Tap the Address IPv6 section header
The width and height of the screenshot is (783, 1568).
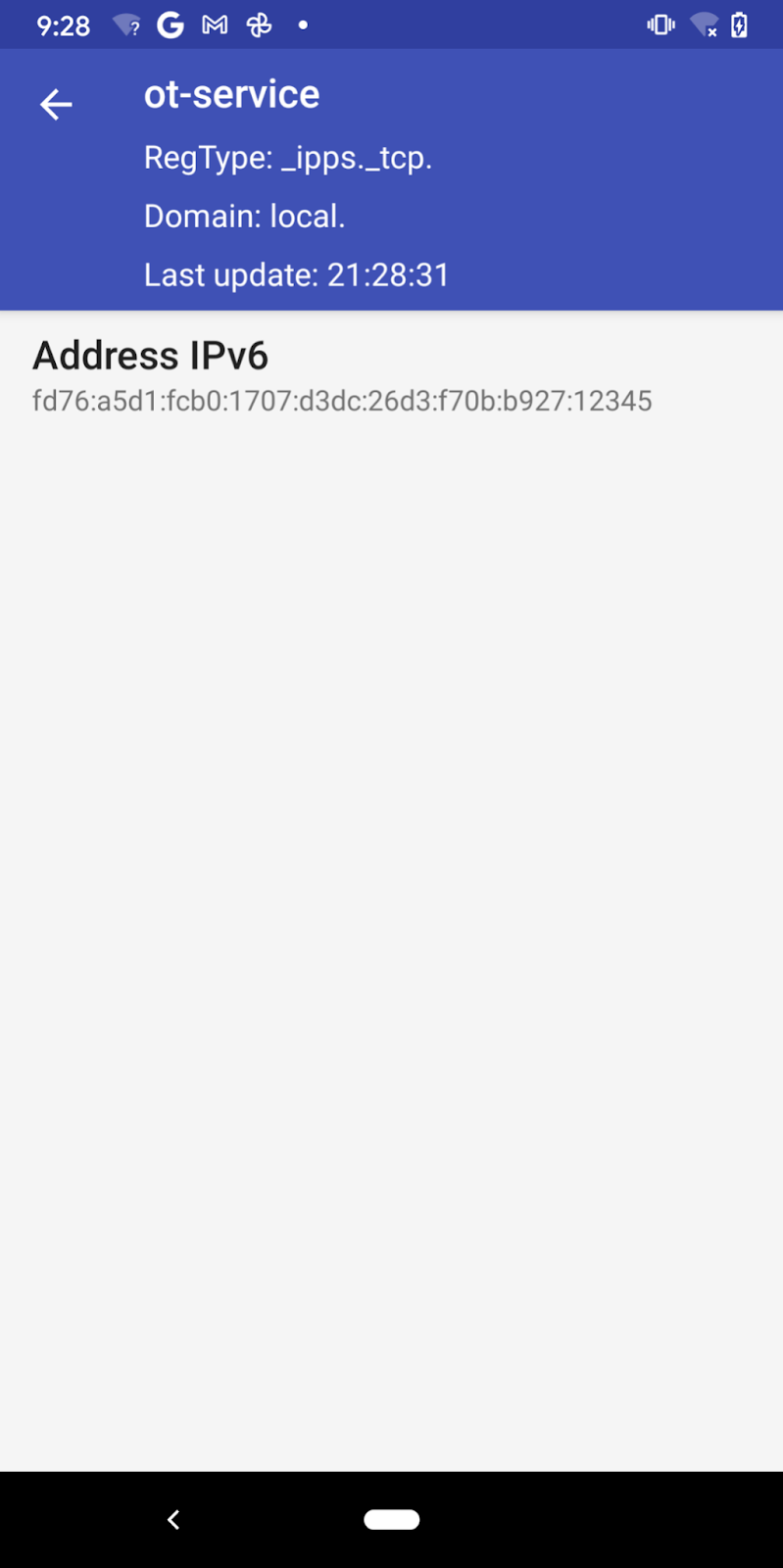[150, 355]
